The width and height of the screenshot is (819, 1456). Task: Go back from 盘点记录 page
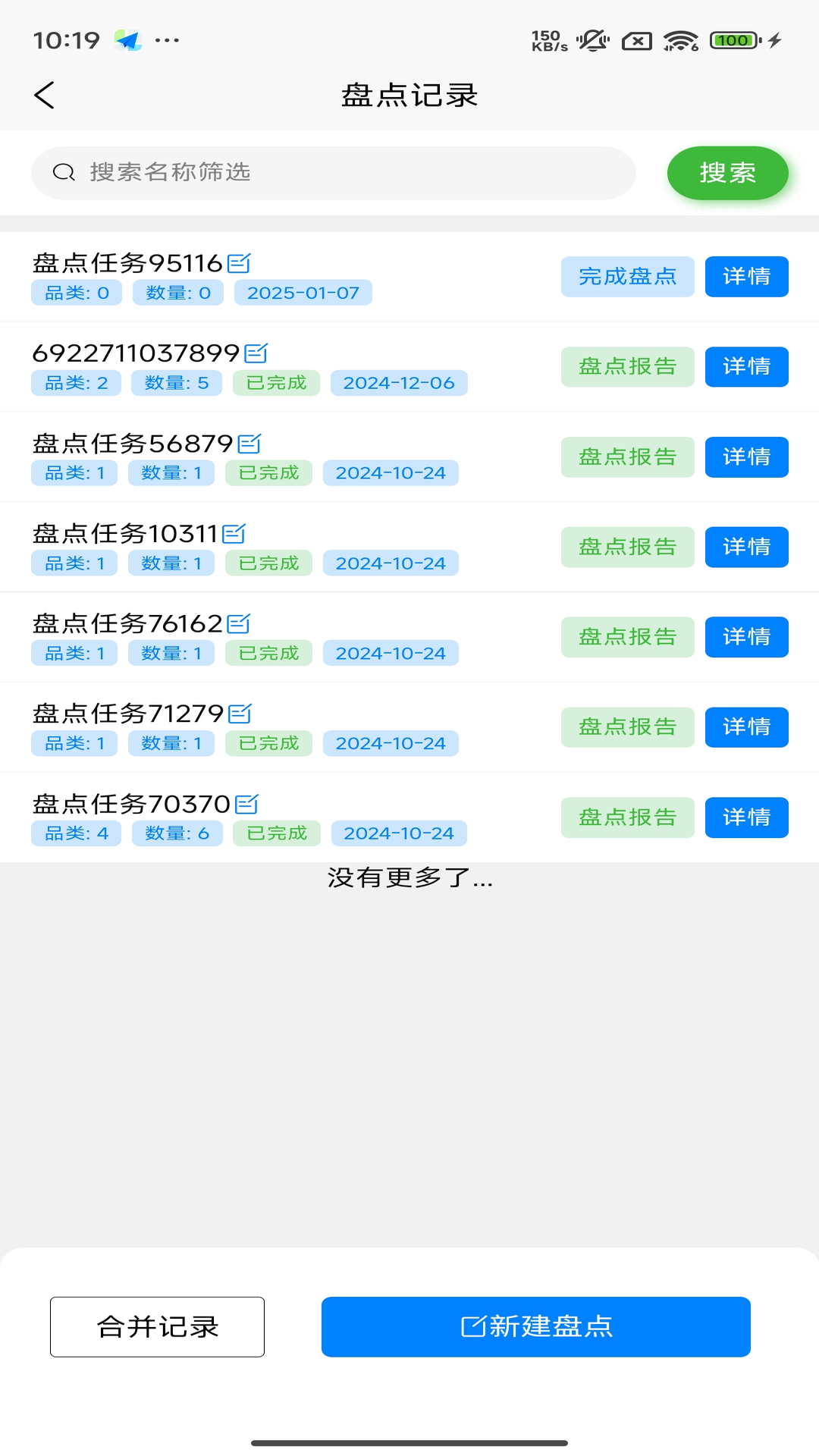point(45,96)
